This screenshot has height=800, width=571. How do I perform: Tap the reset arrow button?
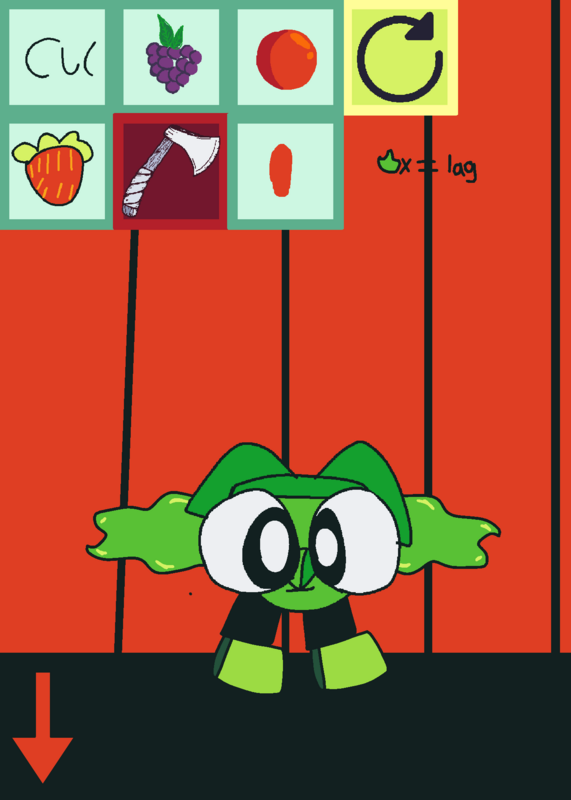(x=400, y=57)
